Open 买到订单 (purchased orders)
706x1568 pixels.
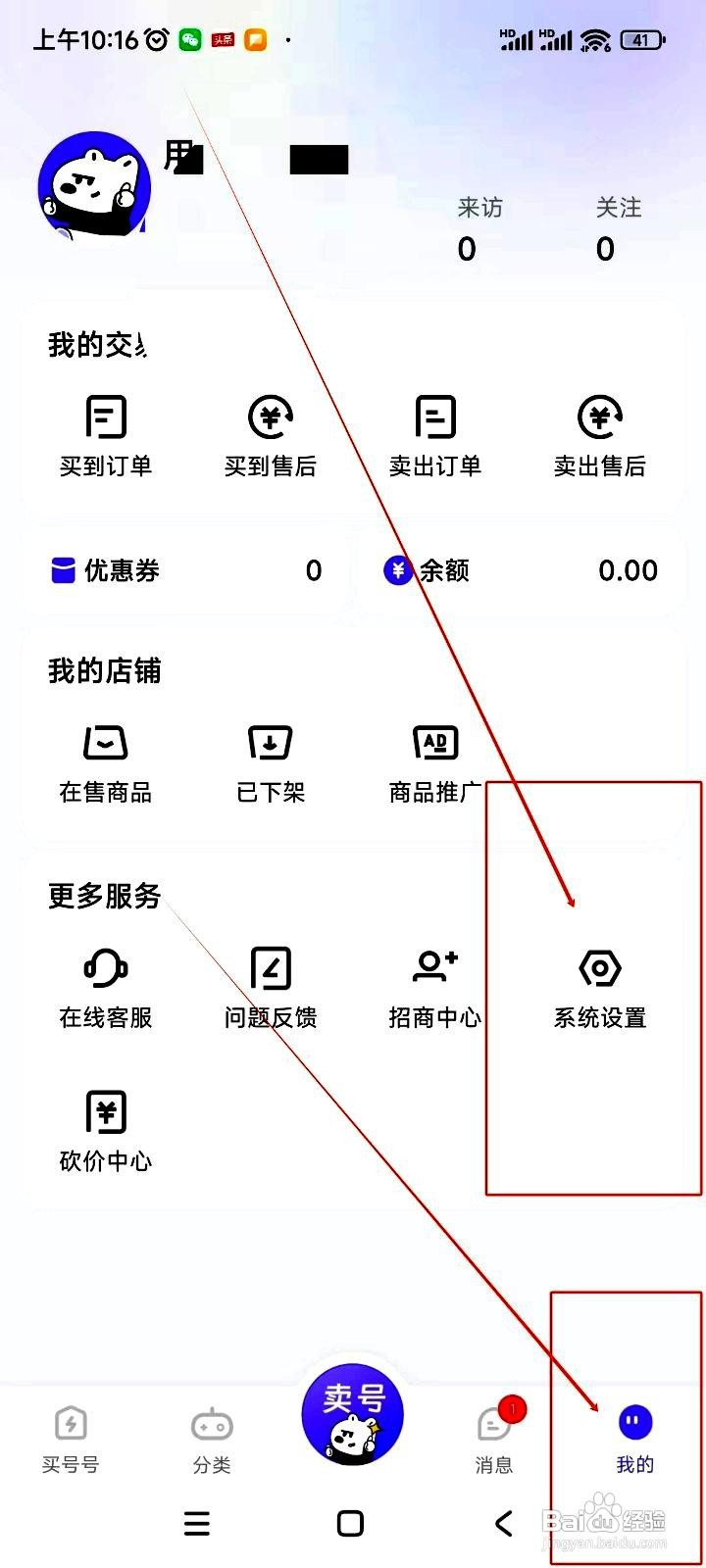click(105, 431)
